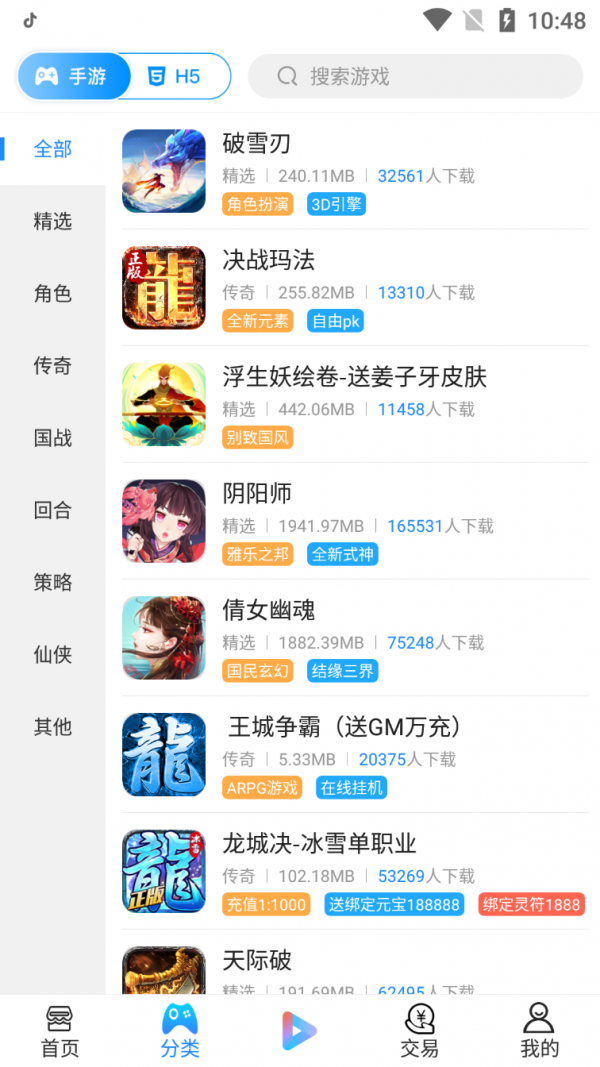
Task: Open the 交易 trading tab
Action: point(419,1031)
